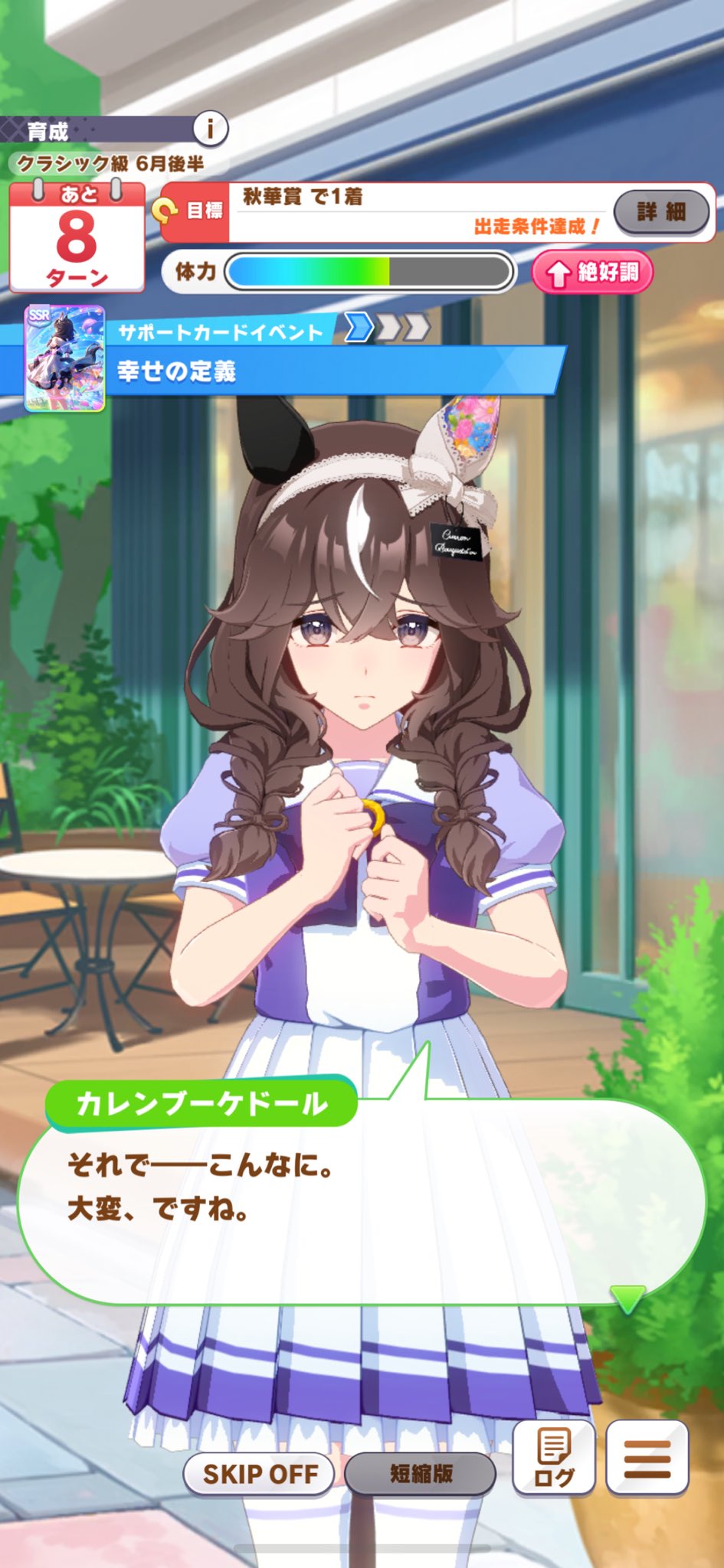Open the training info icon
The image size is (724, 1568).
tap(210, 129)
